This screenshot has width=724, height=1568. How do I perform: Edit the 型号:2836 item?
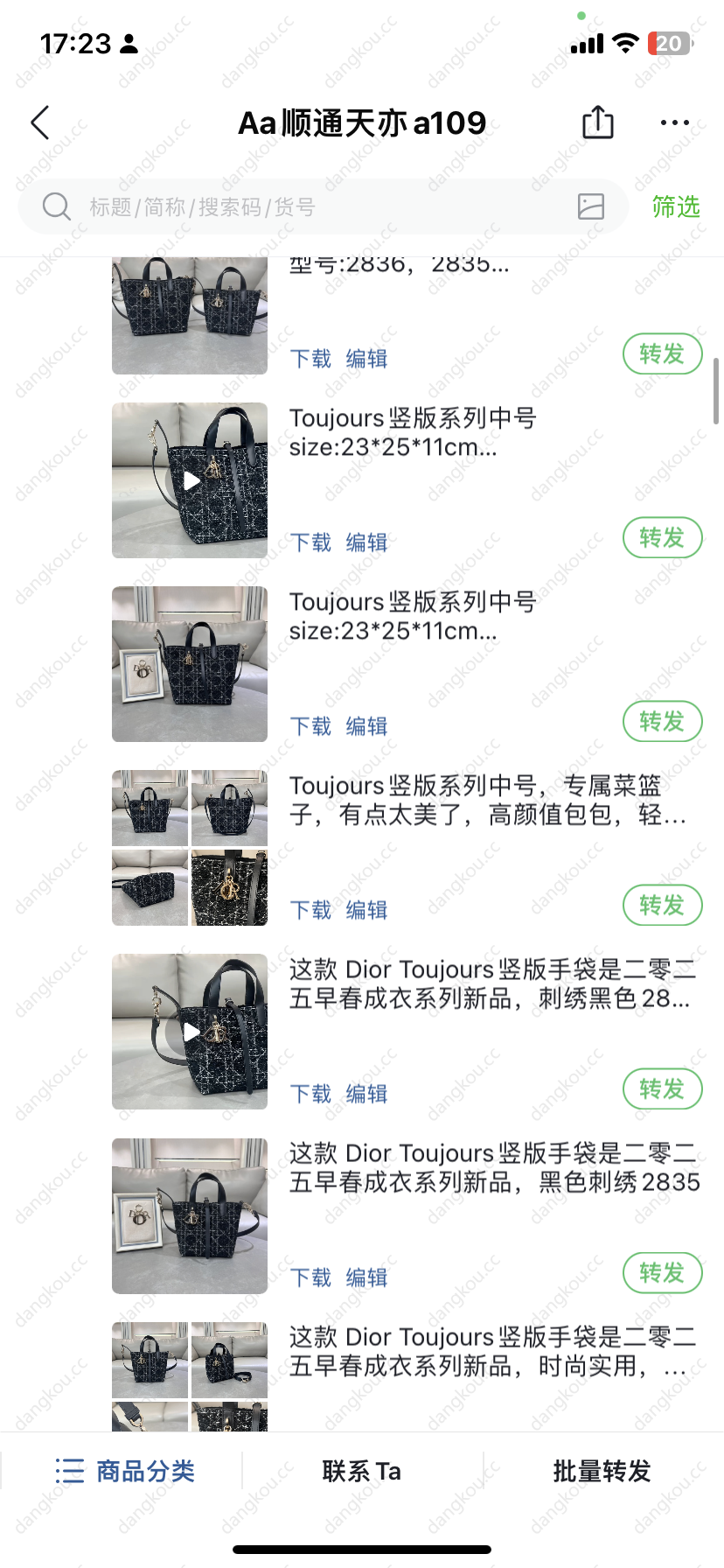coord(366,359)
